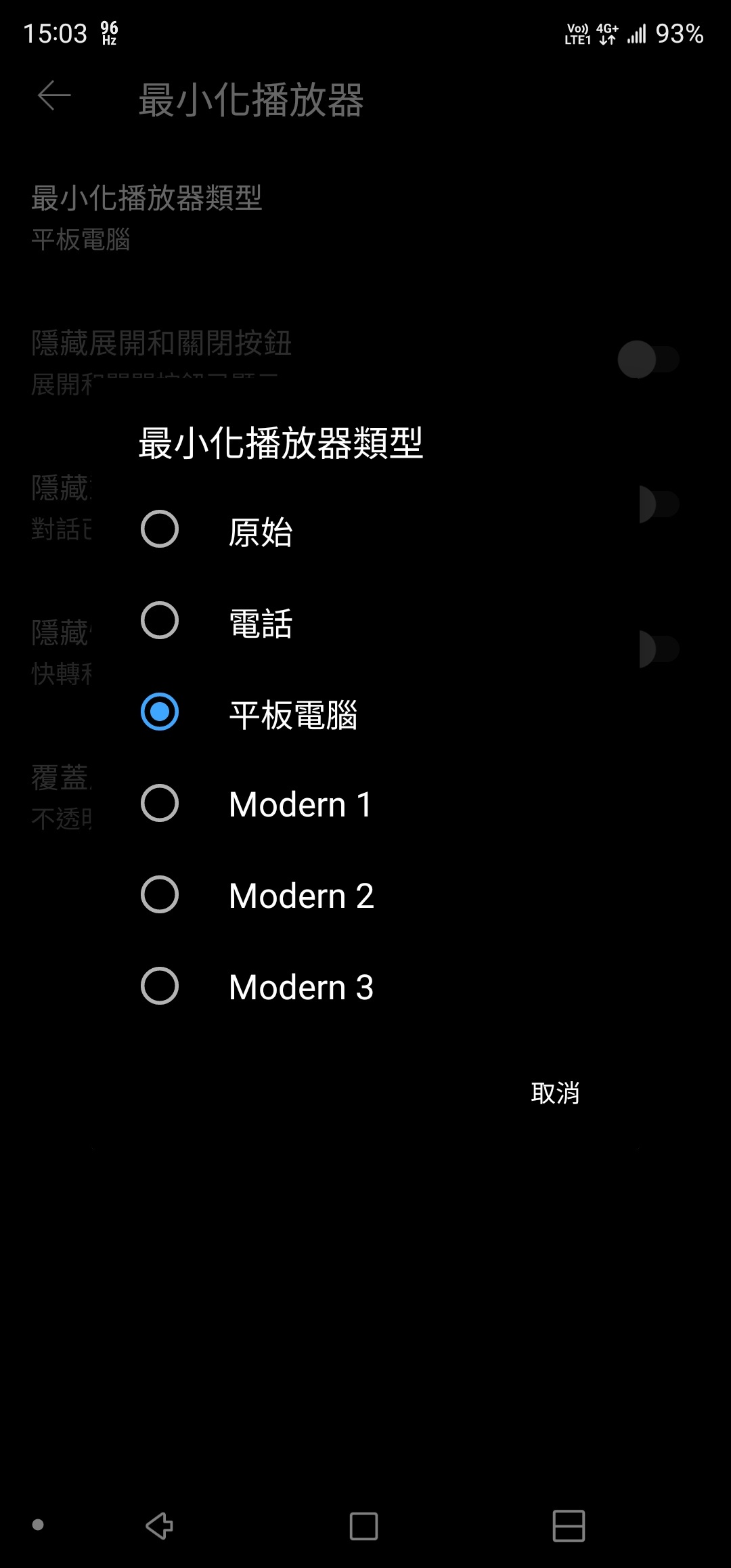Switch to Modern 2 player type
This screenshot has width=731, height=1568.
point(160,895)
